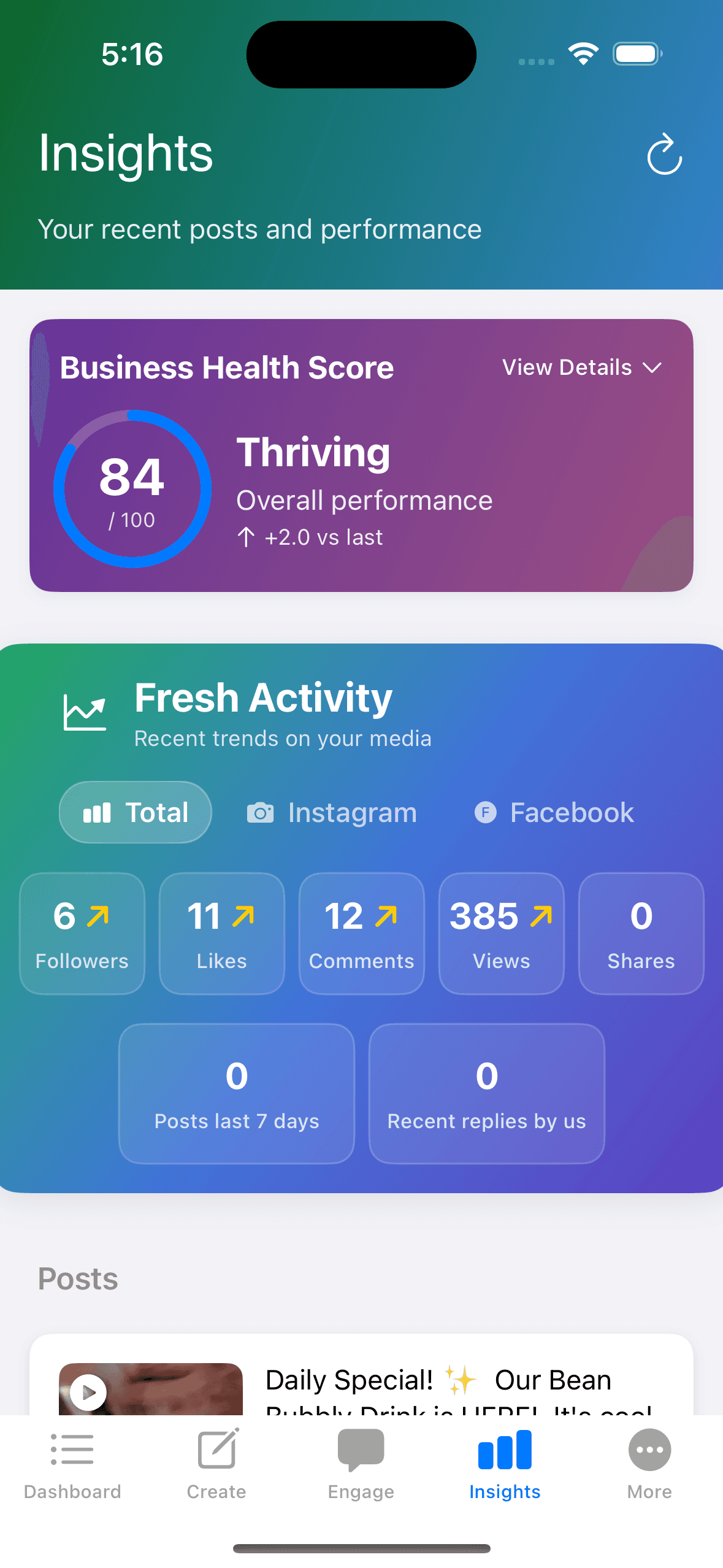The height and width of the screenshot is (1568, 723).
Task: Switch to the Engage tab
Action: (x=361, y=1463)
